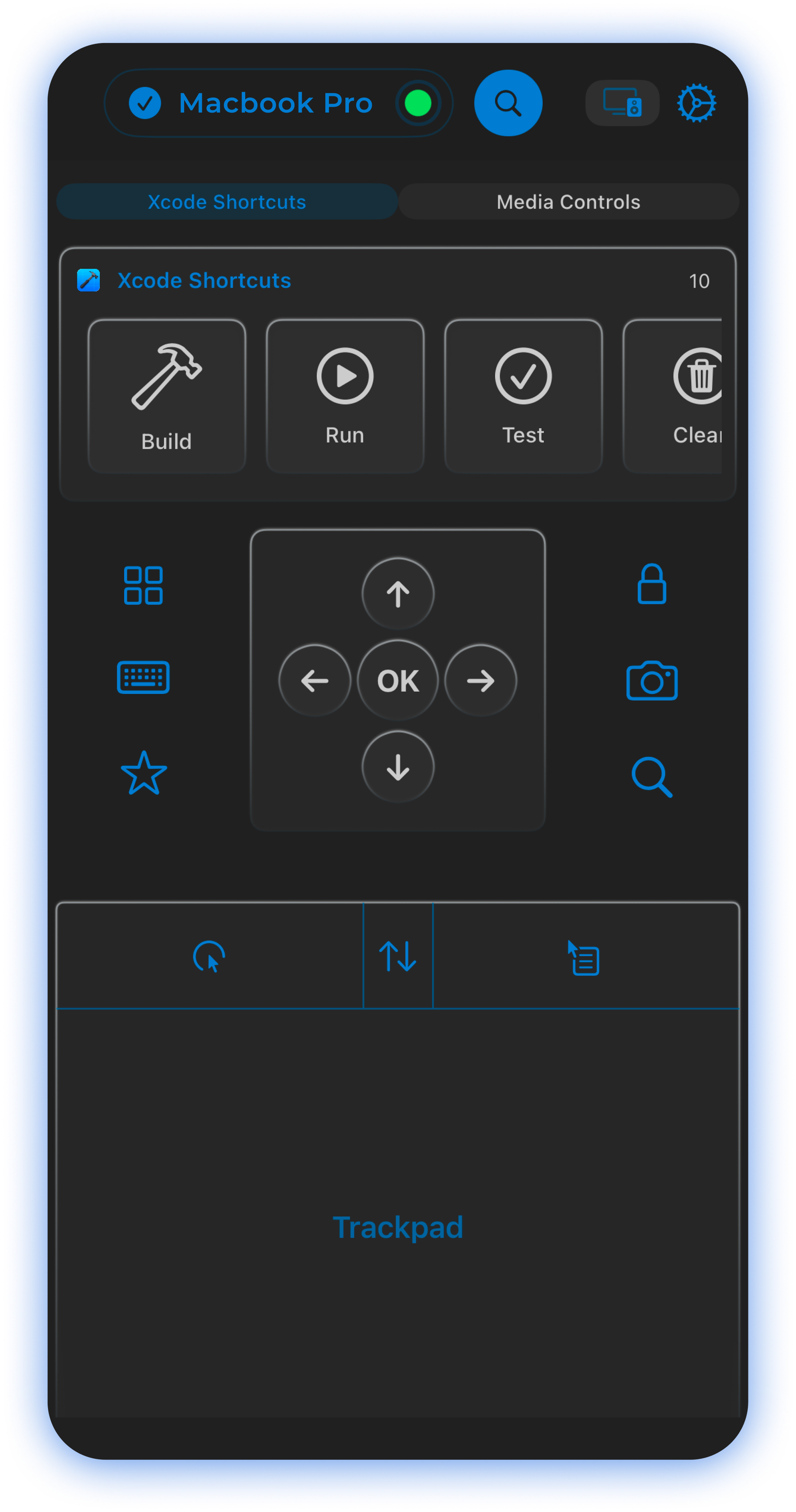The image size is (796, 1512).
Task: Tap the right arrow on the D-pad
Action: click(x=481, y=681)
